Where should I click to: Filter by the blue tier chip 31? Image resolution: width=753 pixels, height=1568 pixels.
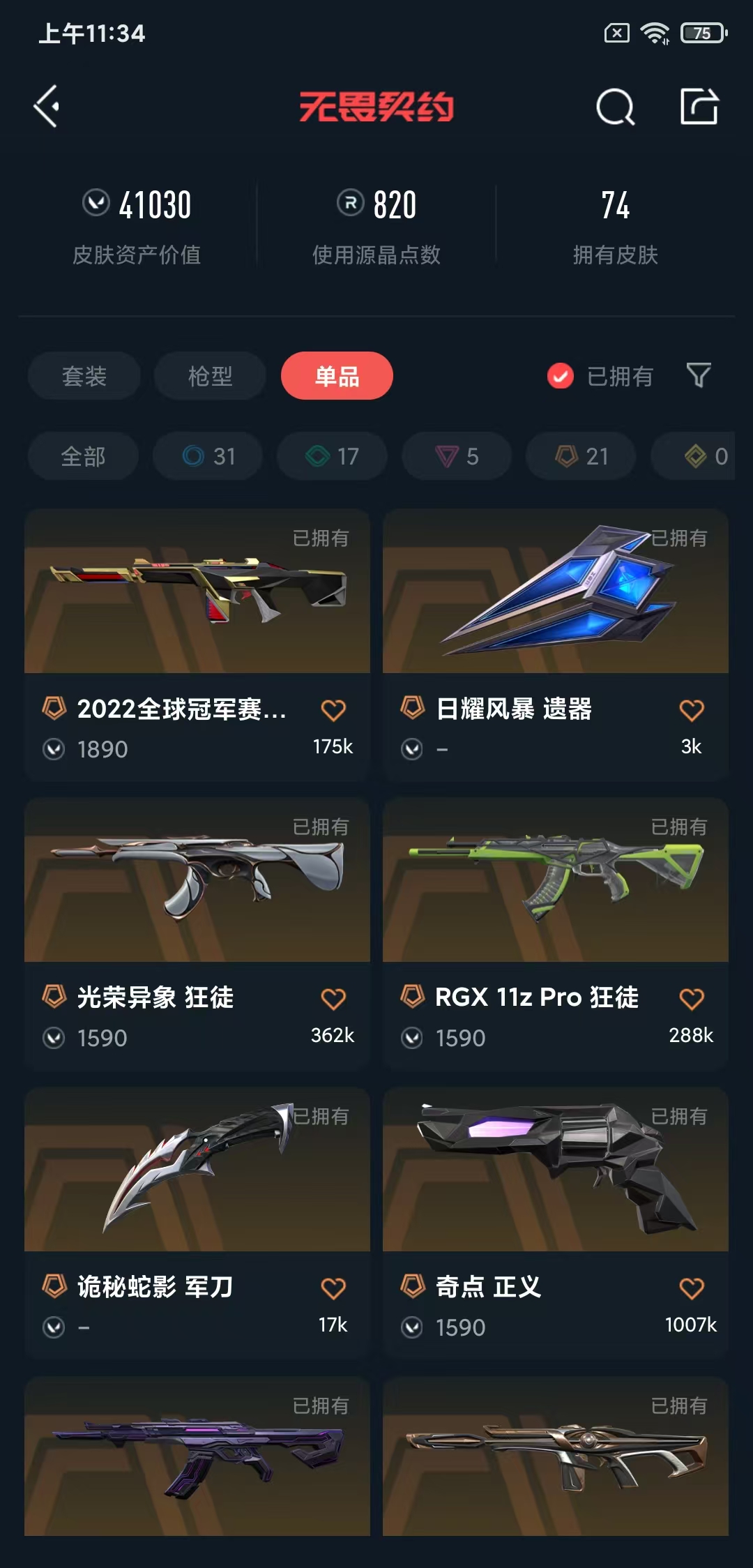(x=208, y=456)
